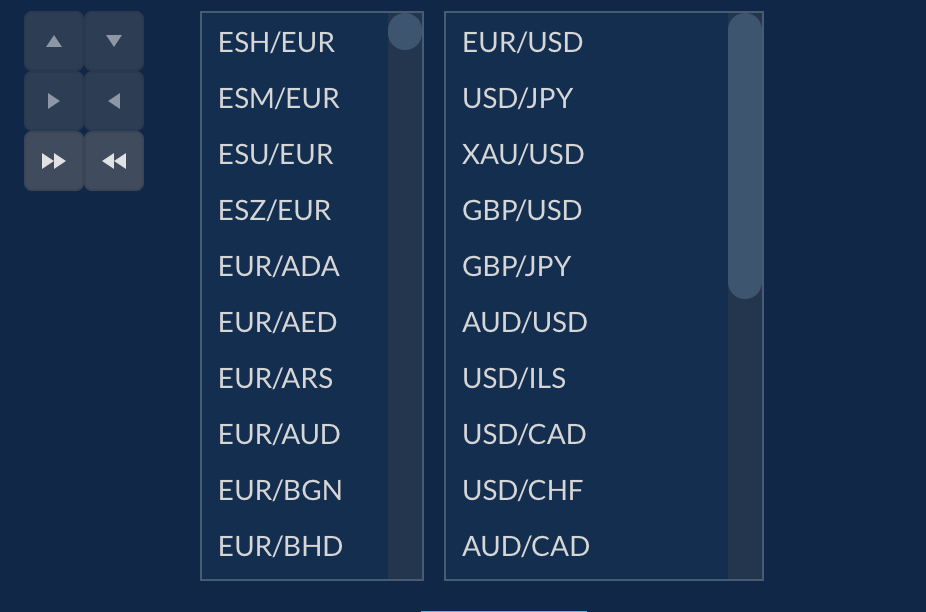The image size is (926, 612).
Task: Pick GBP/USD from the right list
Action: (x=522, y=210)
